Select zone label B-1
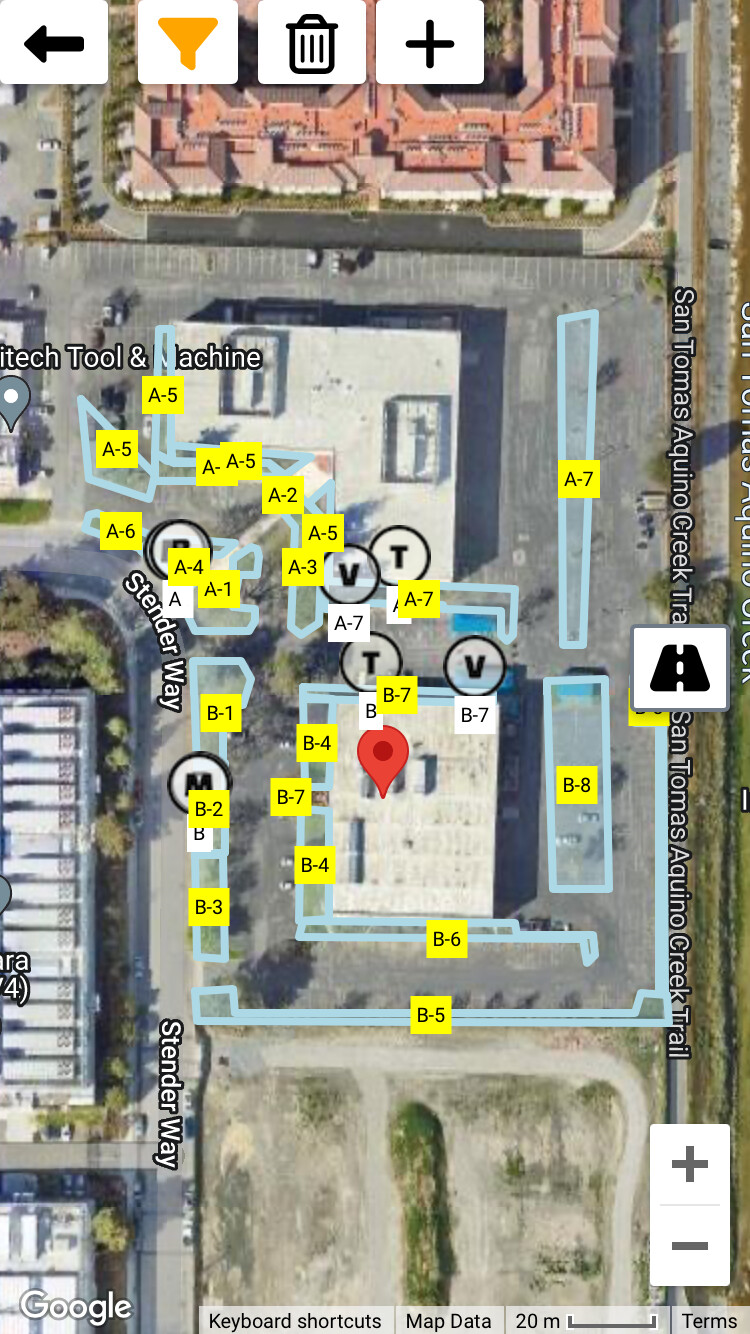The height and width of the screenshot is (1334, 750). point(219,713)
